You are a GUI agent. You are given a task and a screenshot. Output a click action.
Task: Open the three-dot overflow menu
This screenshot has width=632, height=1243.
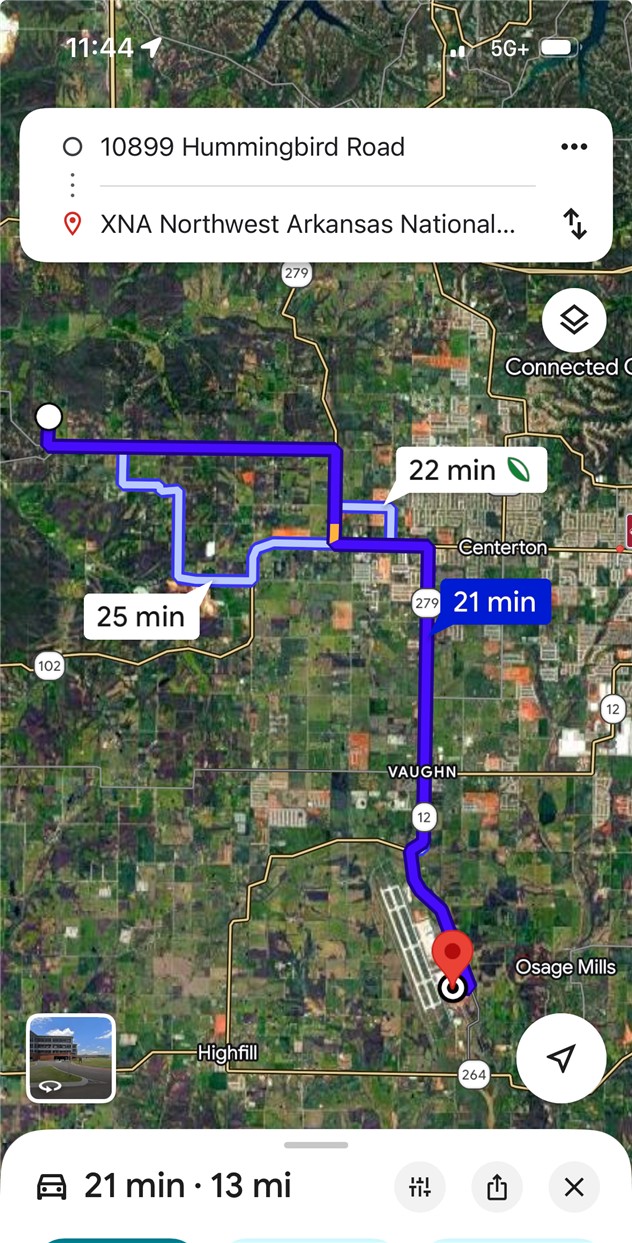pyautogui.click(x=574, y=147)
